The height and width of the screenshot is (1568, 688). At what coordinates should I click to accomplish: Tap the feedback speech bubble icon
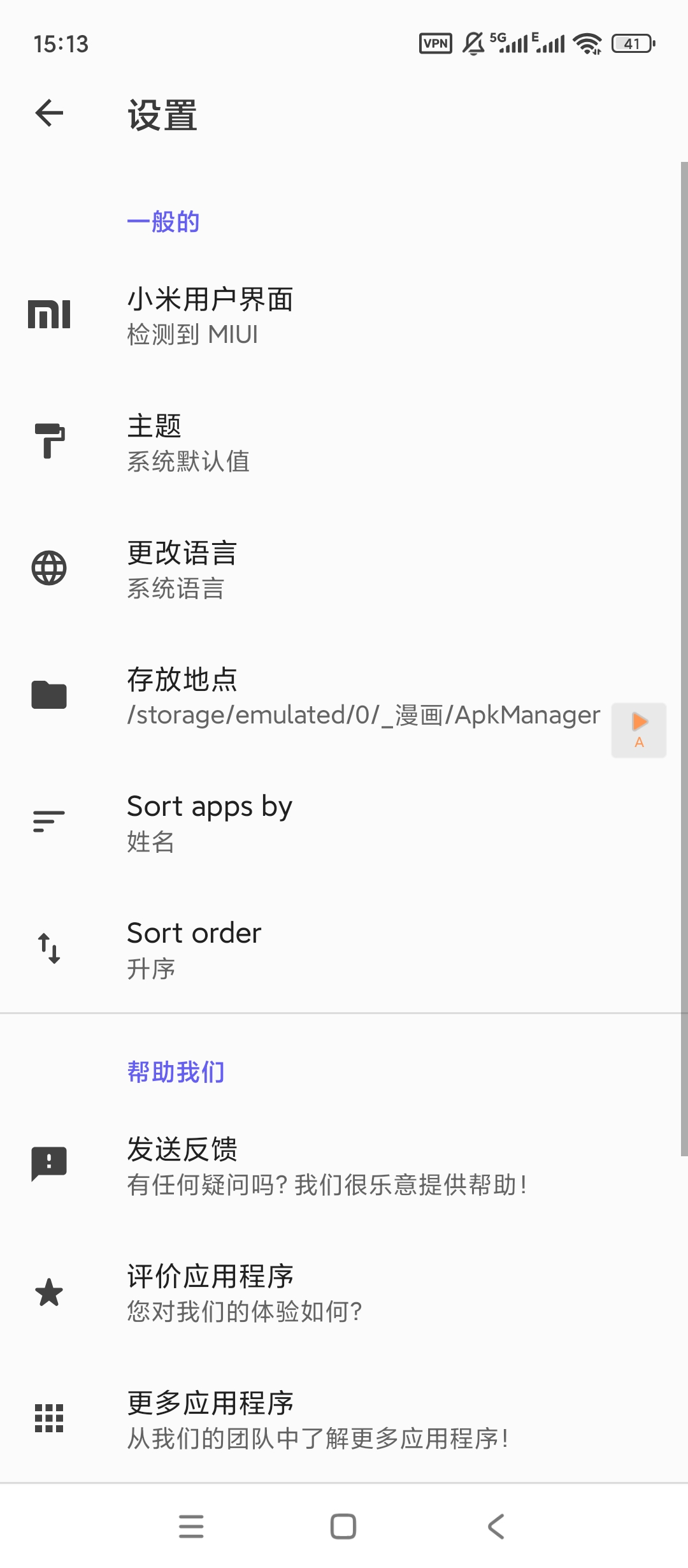tap(48, 1161)
